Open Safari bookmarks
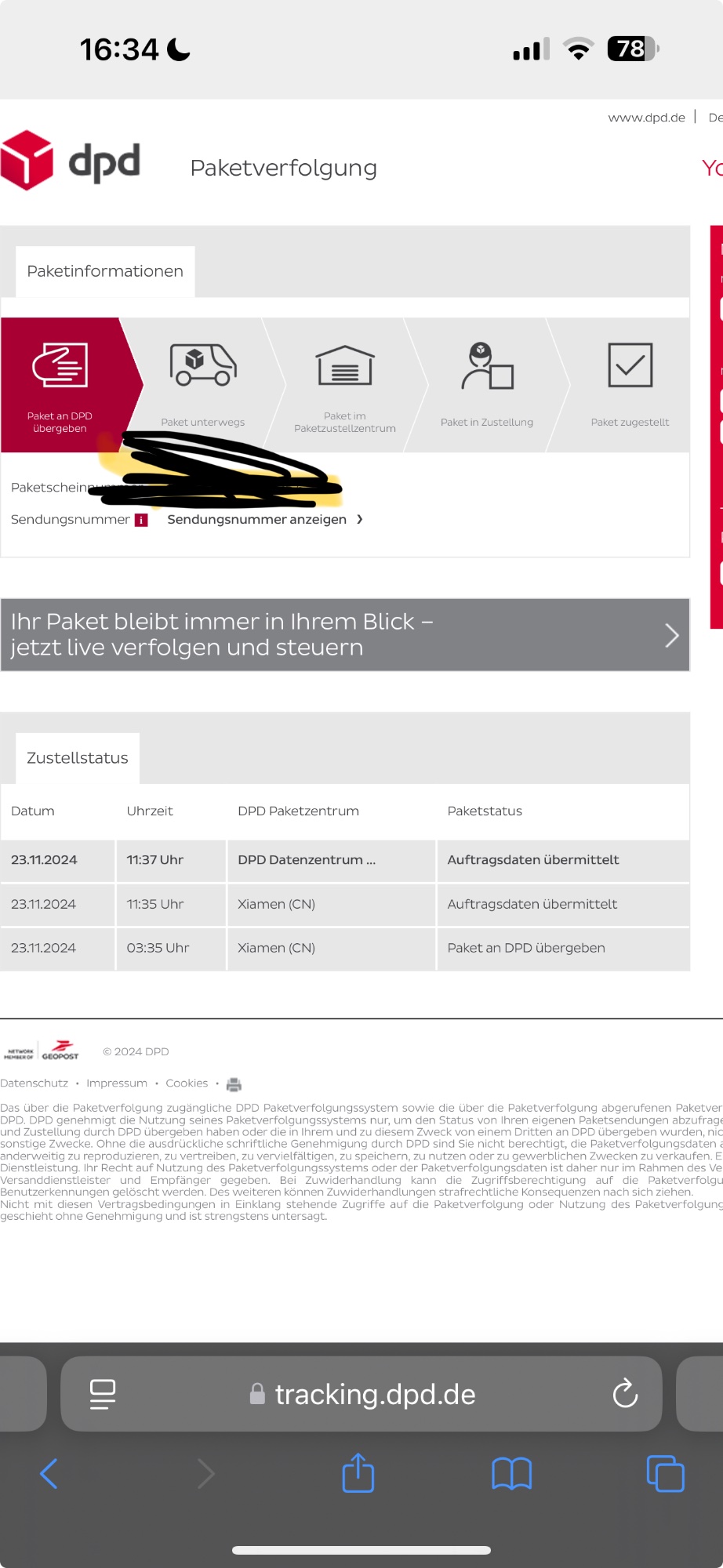Viewport: 723px width, 1568px height. [511, 1474]
